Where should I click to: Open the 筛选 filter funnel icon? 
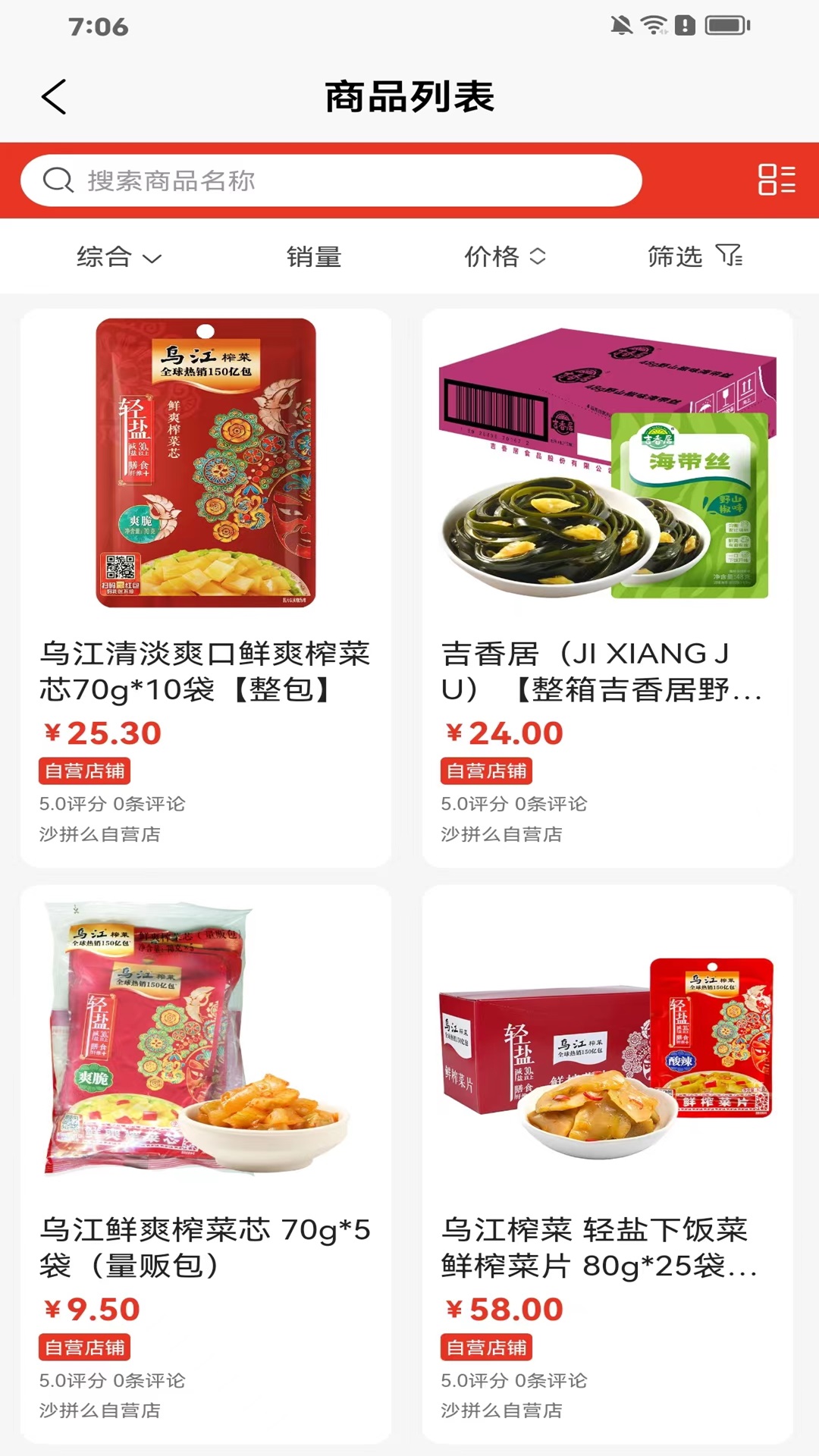point(730,257)
